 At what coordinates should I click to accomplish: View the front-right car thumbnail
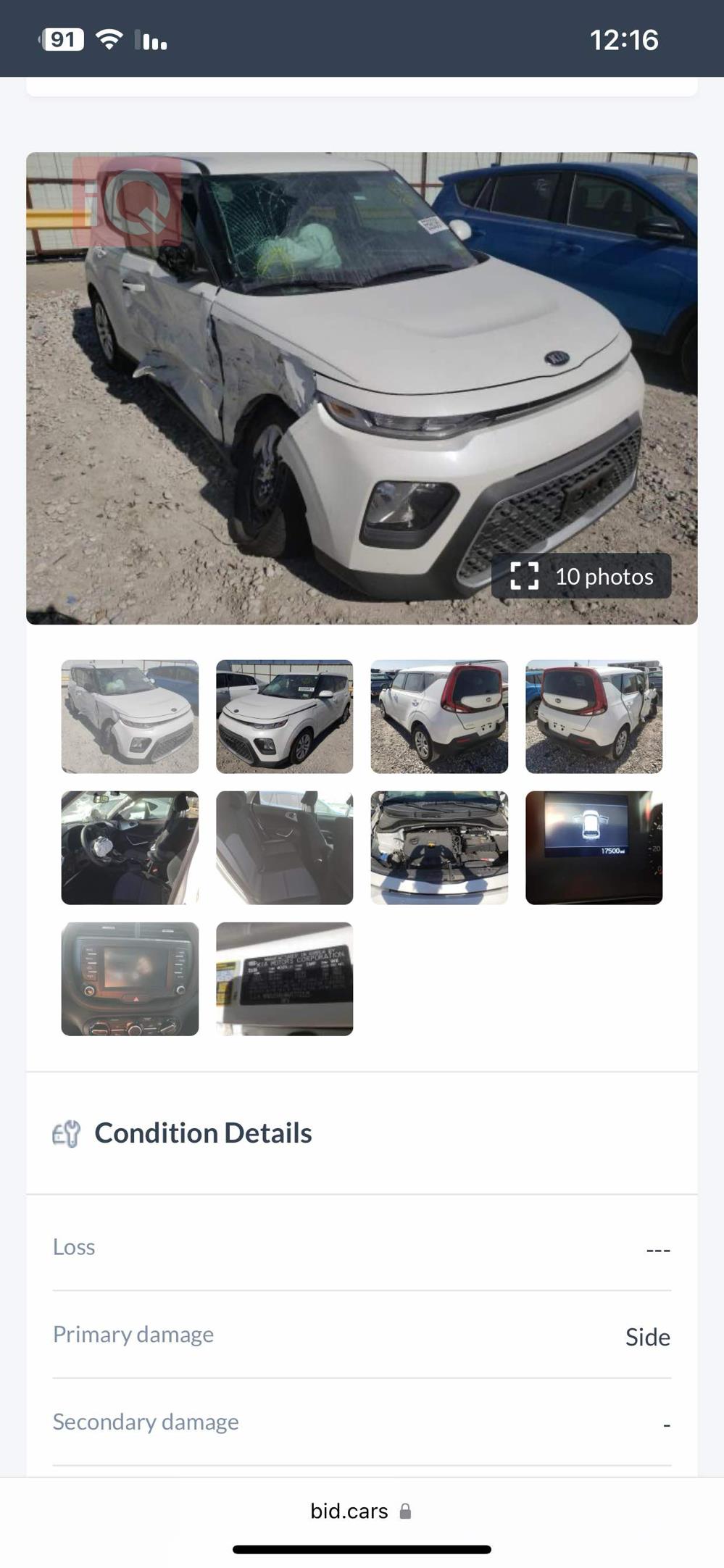click(x=284, y=716)
